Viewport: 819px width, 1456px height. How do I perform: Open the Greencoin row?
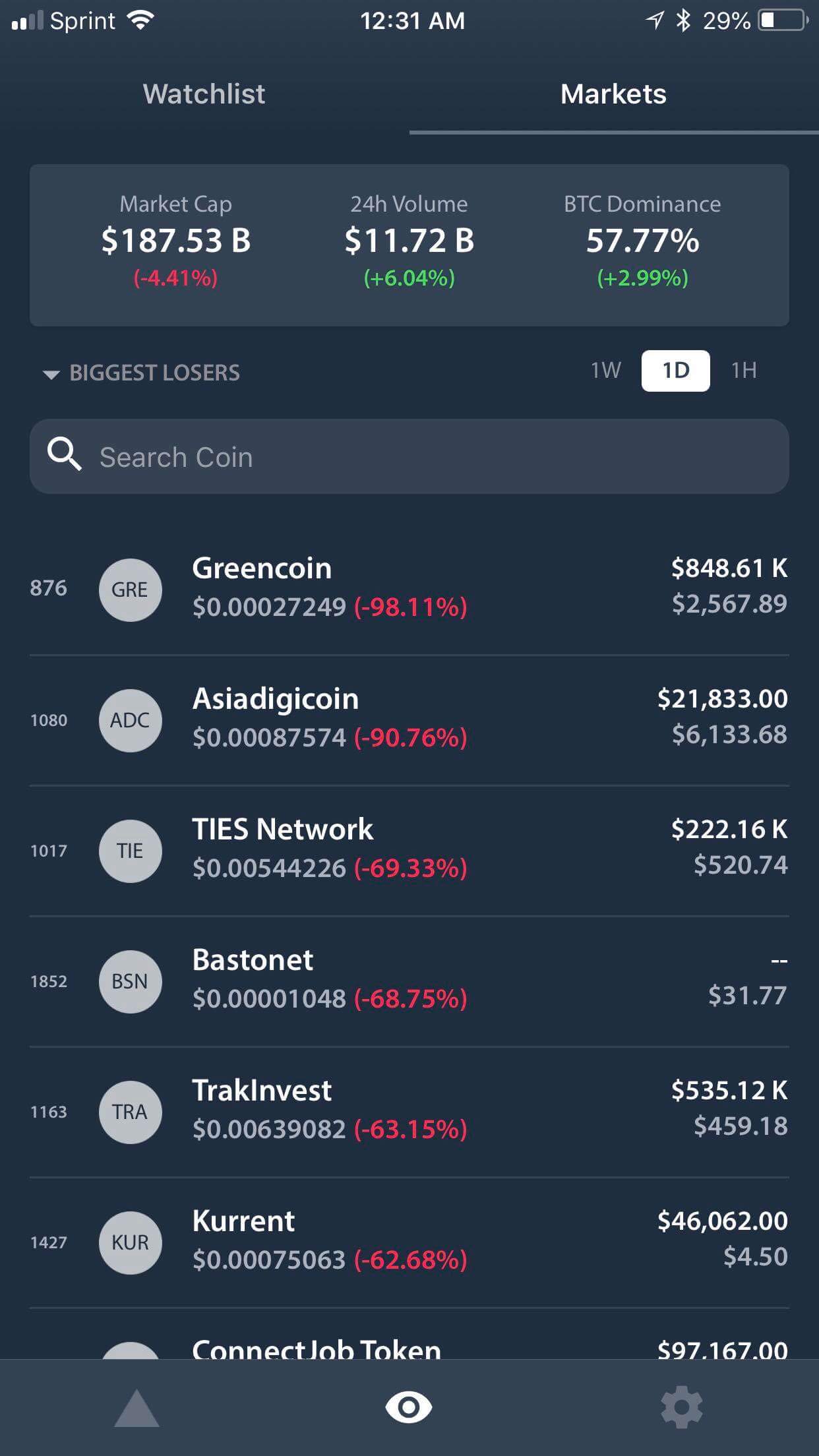coord(409,588)
